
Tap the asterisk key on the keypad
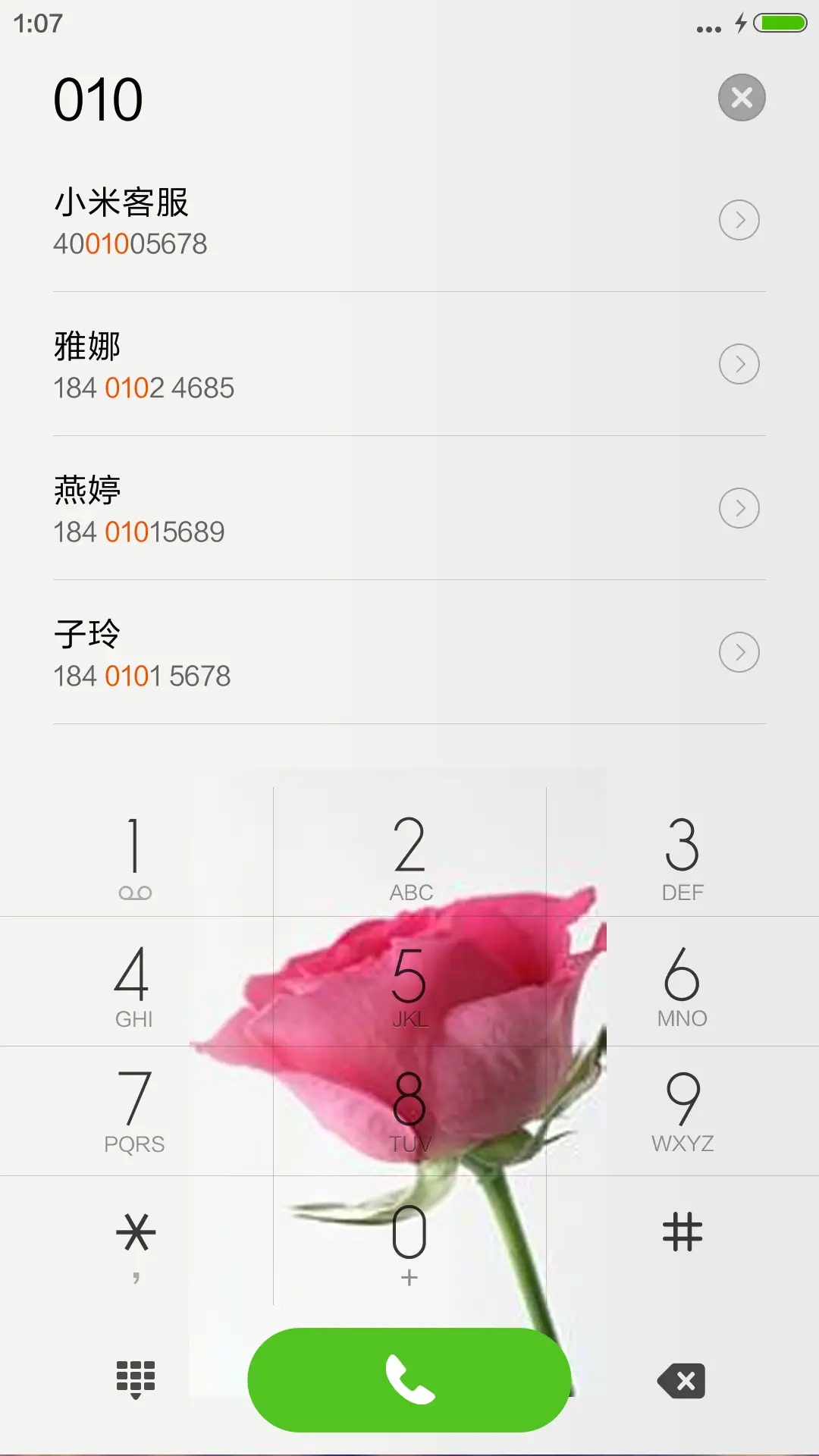(x=135, y=1236)
